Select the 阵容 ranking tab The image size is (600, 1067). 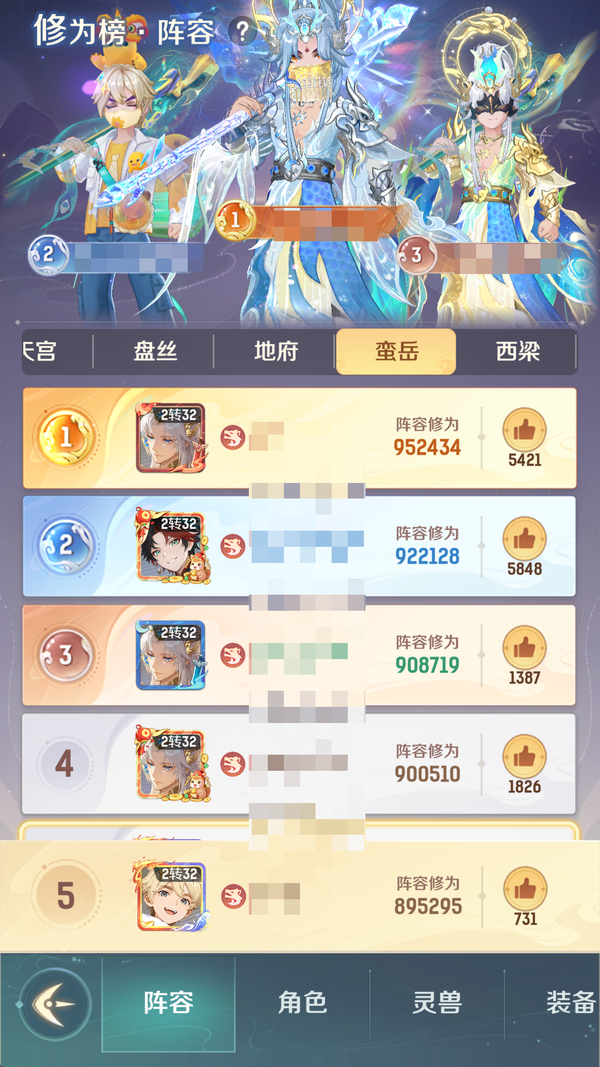click(x=168, y=1004)
